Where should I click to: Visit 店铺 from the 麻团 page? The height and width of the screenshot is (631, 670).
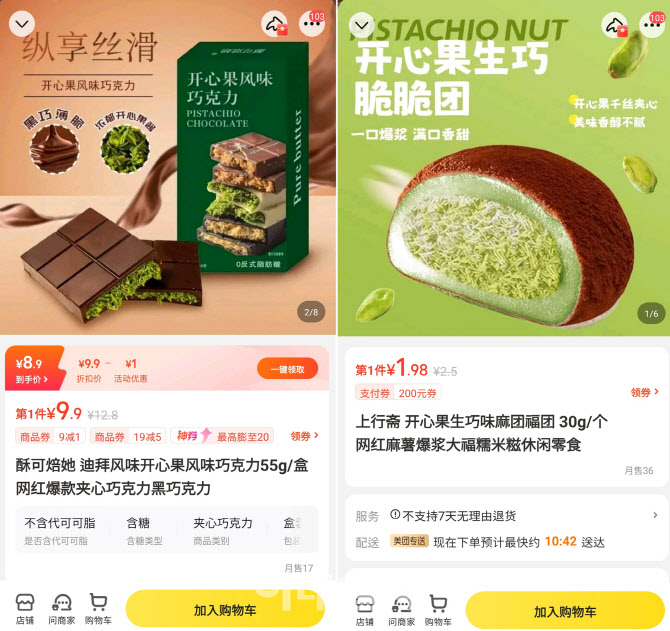click(x=365, y=609)
